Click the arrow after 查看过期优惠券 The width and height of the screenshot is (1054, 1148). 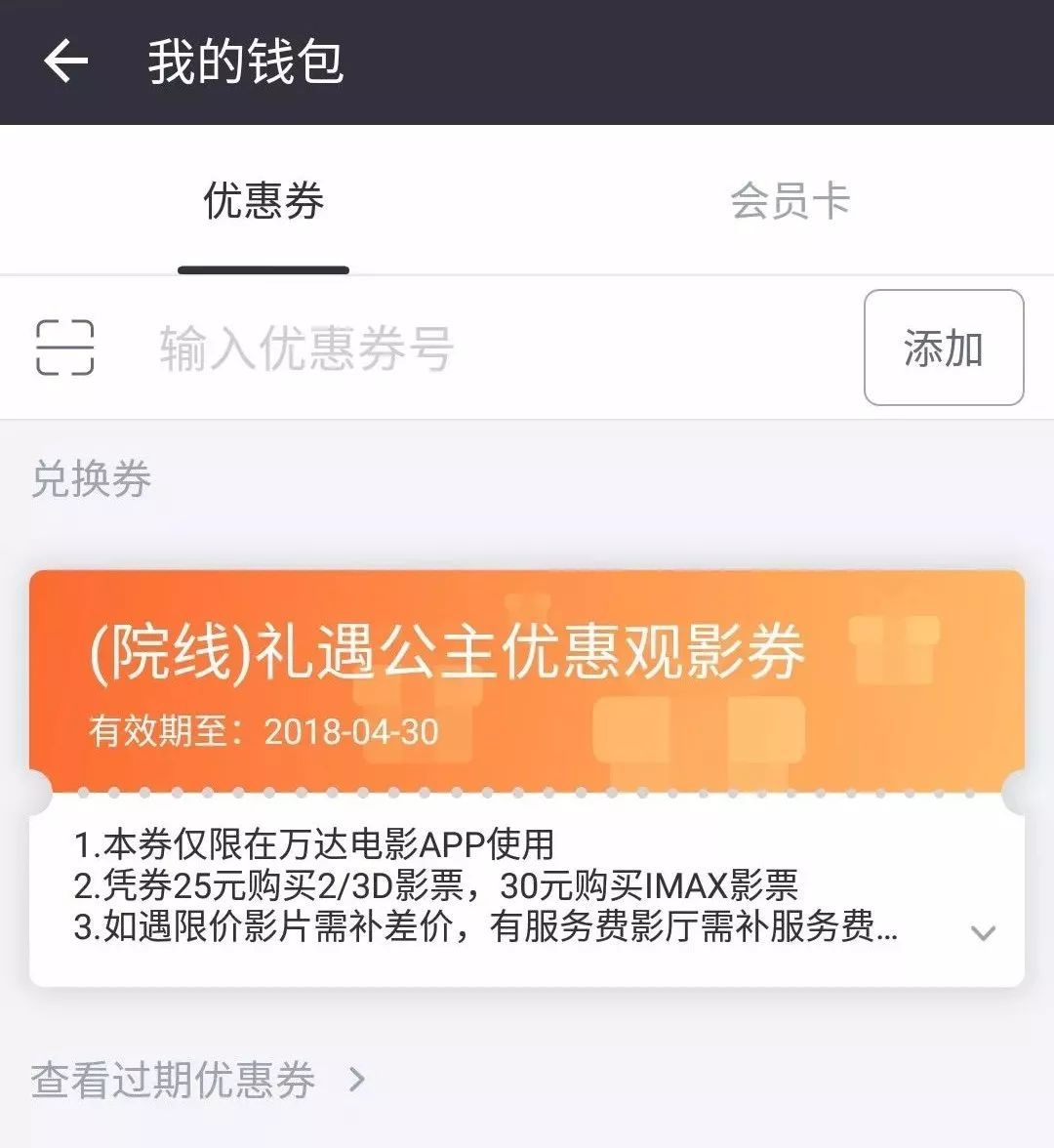coord(356,1080)
